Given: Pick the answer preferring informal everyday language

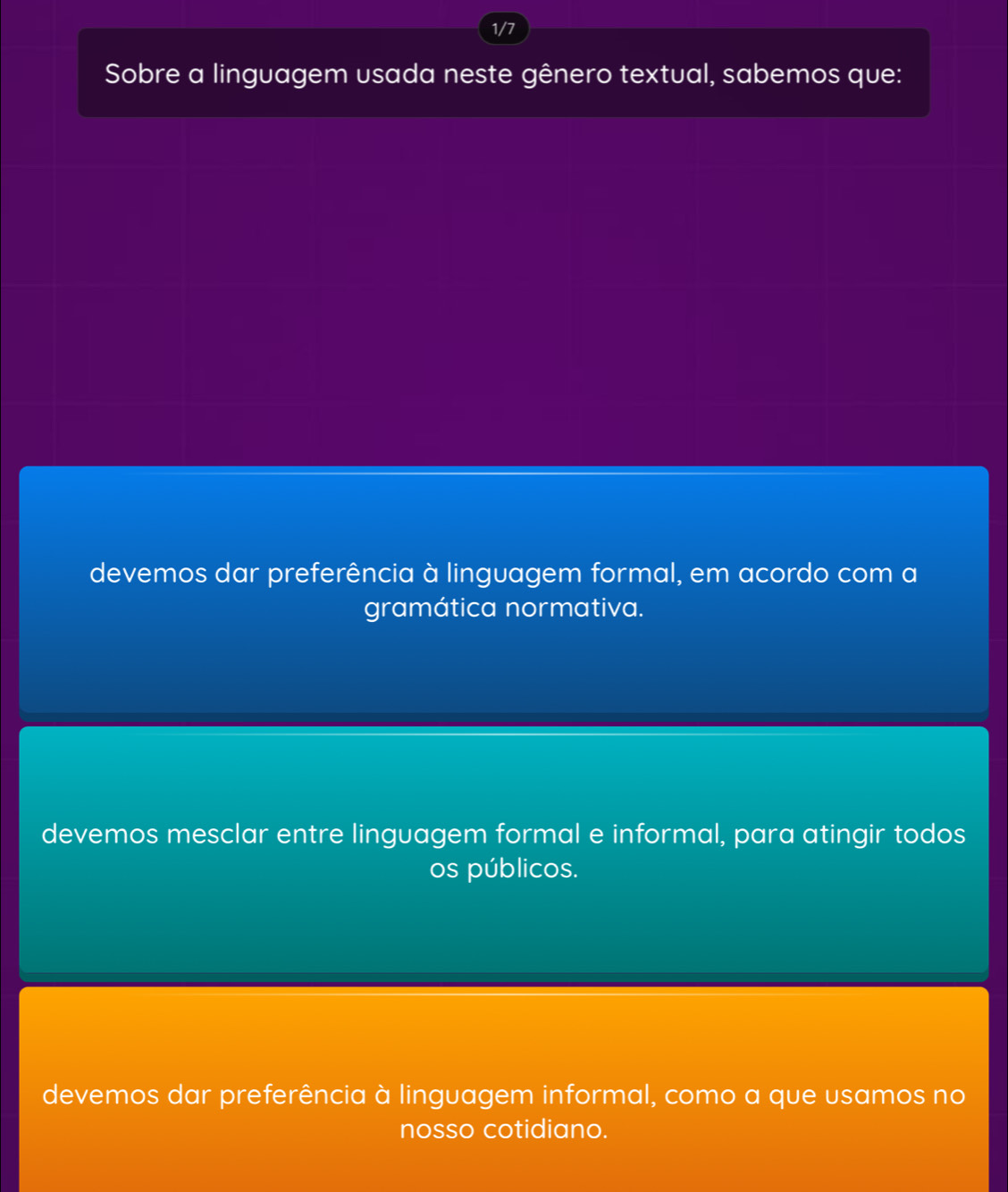Looking at the screenshot, I should tap(503, 1111).
